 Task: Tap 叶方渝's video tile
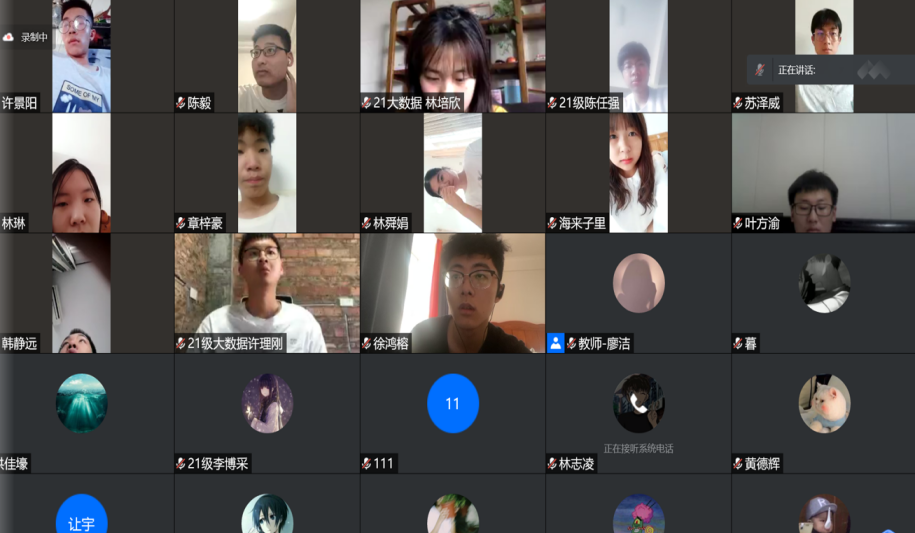823,172
